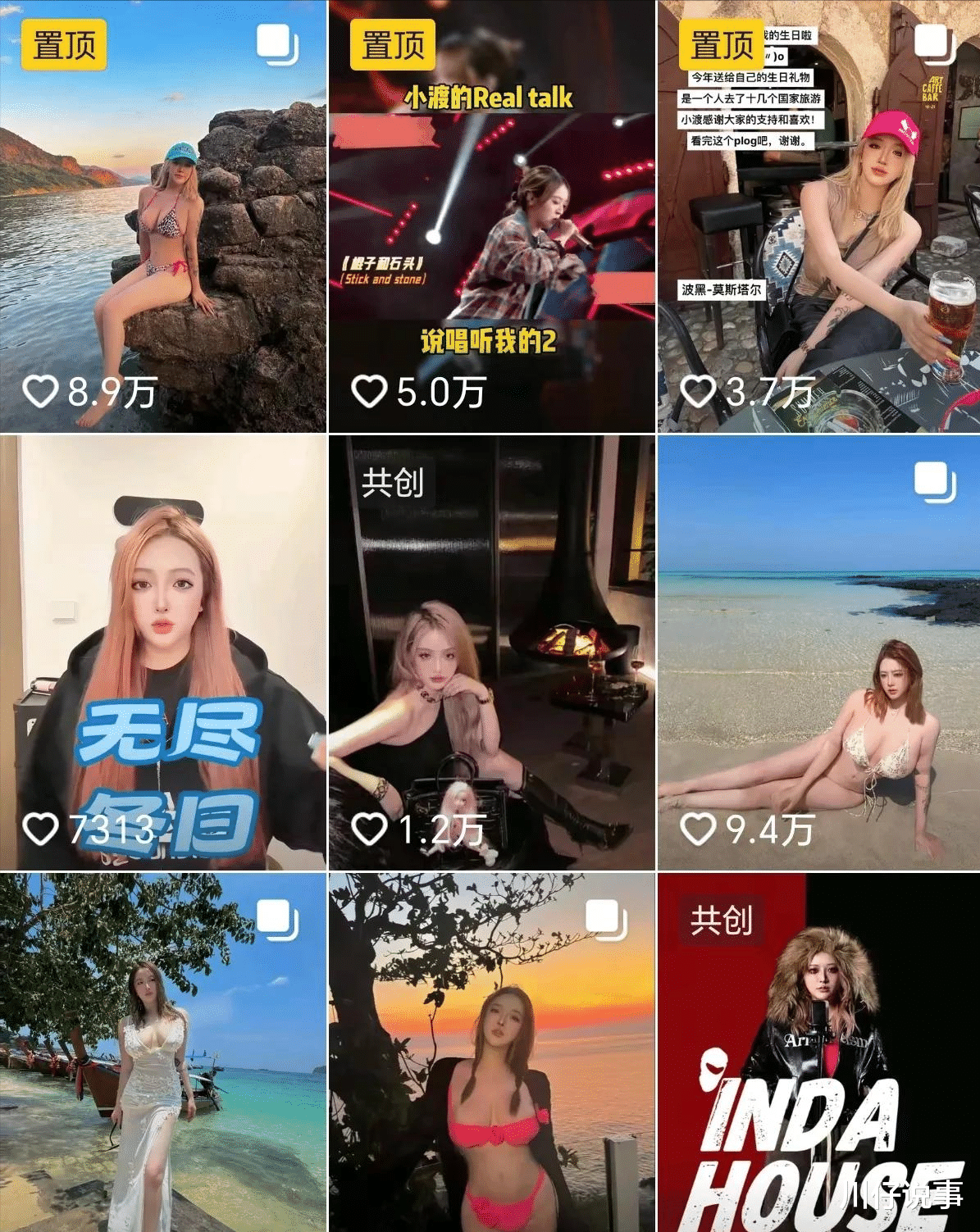Image resolution: width=980 pixels, height=1232 pixels.
Task: Open the 共创 INDA HOUSE video
Action: [819, 1052]
